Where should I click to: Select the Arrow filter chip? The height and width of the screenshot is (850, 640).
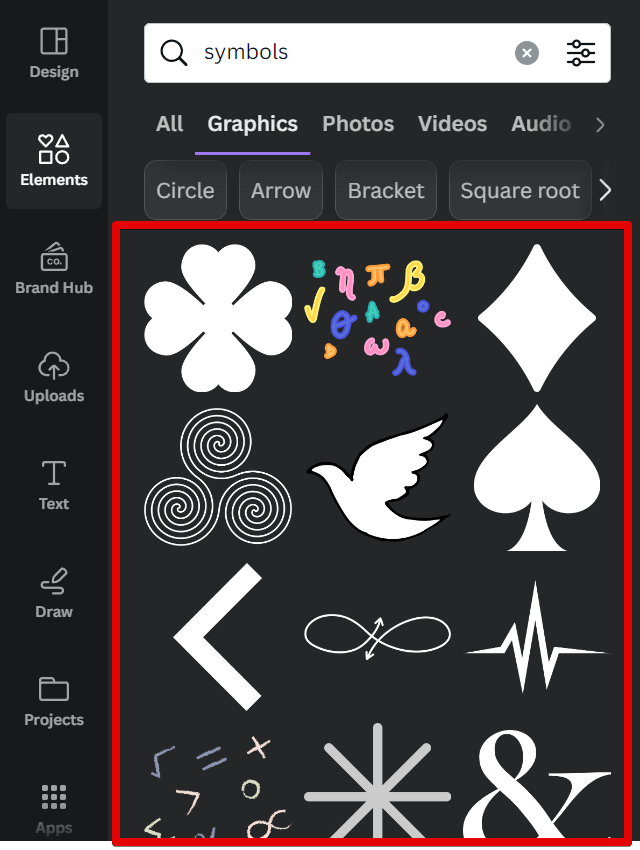[x=281, y=190]
